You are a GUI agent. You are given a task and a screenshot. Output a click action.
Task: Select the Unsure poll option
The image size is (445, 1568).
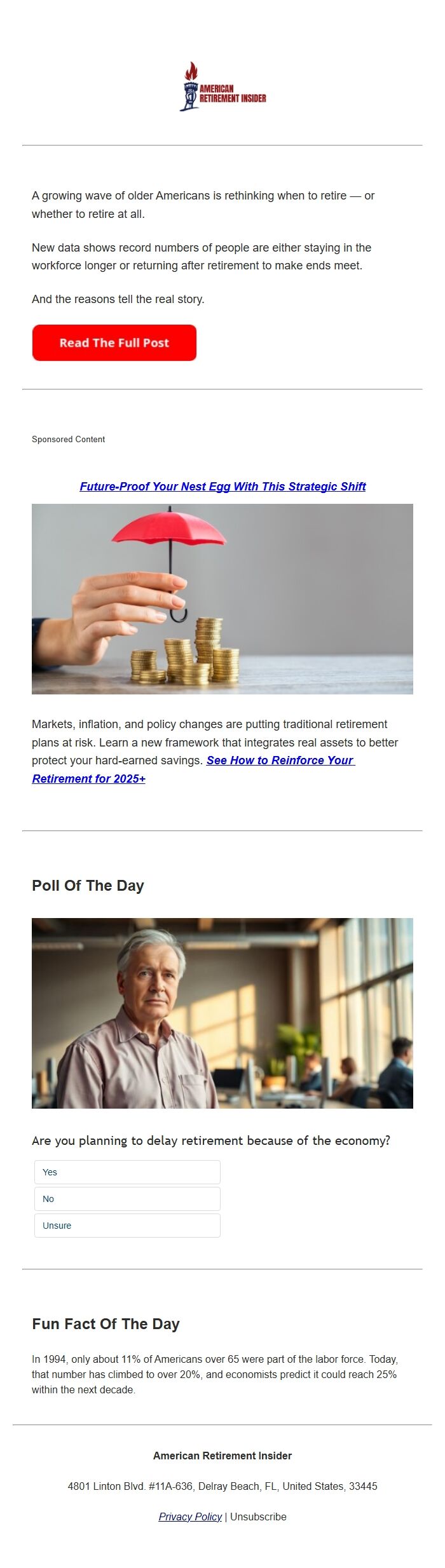(127, 1226)
